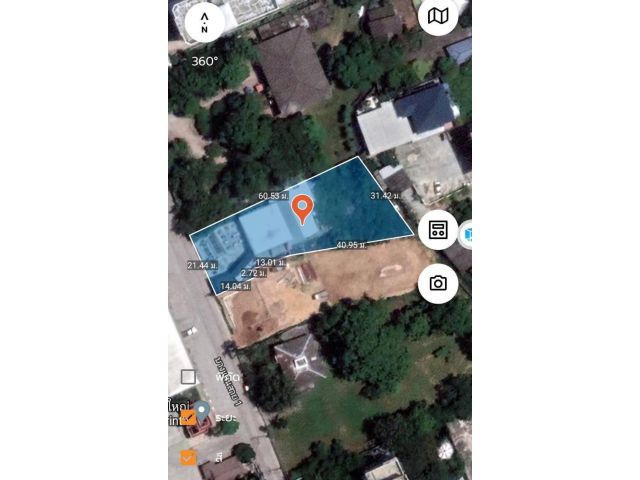Uncheck the สี checkbox
Viewport: 640px width, 480px height.
[188, 457]
